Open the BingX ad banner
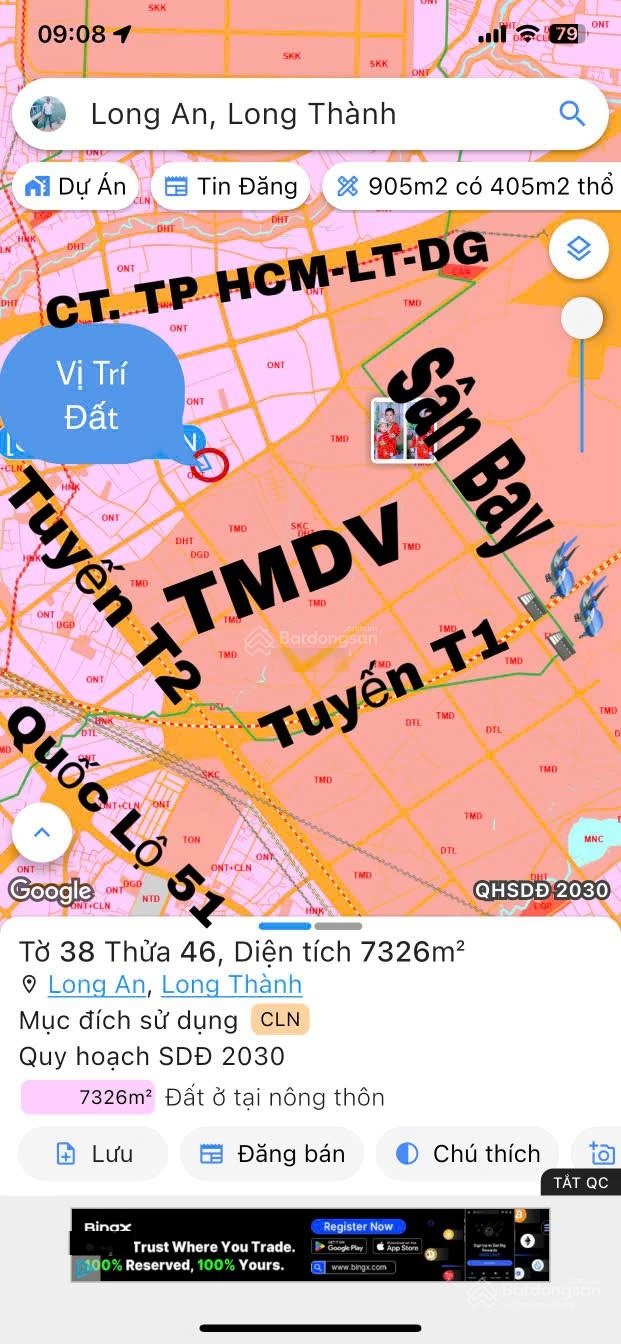 [x=310, y=1245]
